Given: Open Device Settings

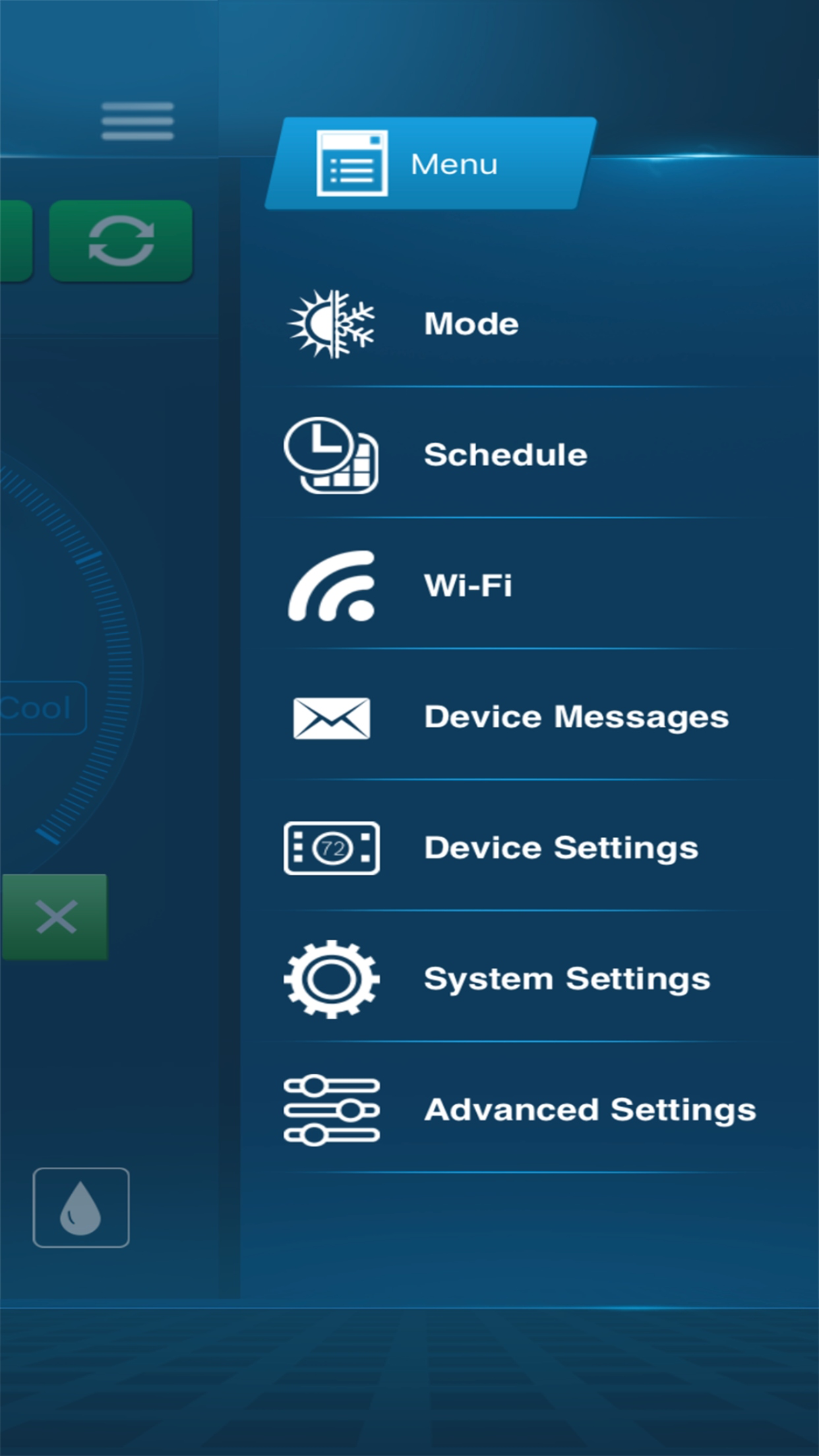Looking at the screenshot, I should pyautogui.click(x=561, y=847).
